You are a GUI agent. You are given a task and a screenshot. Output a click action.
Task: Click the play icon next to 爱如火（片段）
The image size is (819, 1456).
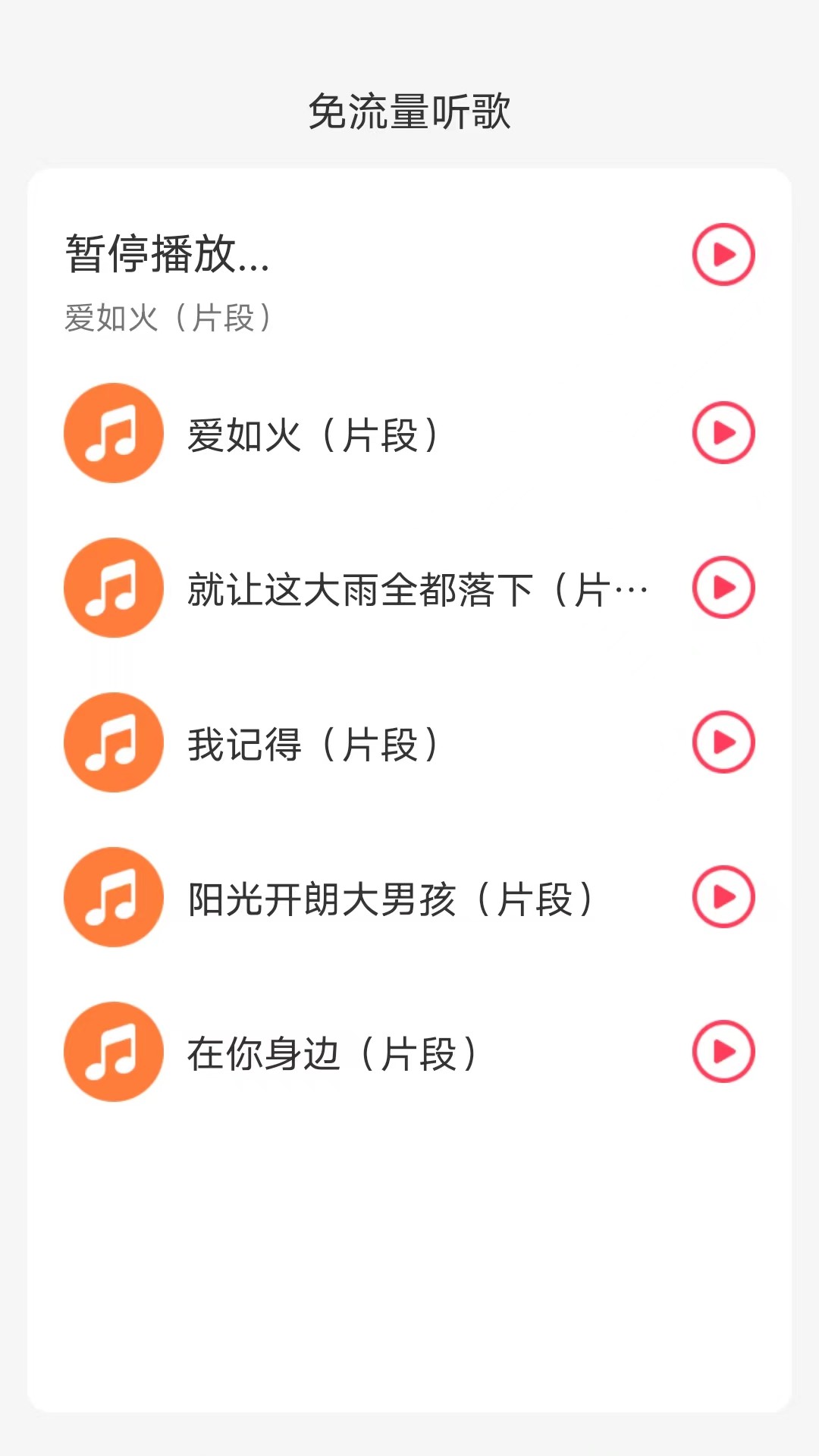pyautogui.click(x=723, y=433)
